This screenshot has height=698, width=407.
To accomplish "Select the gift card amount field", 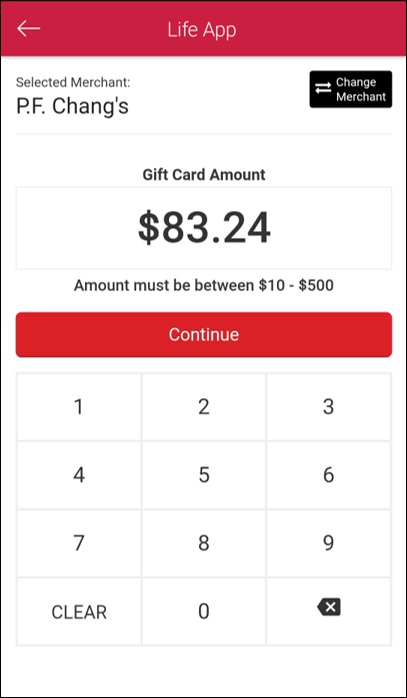I will pos(204,228).
